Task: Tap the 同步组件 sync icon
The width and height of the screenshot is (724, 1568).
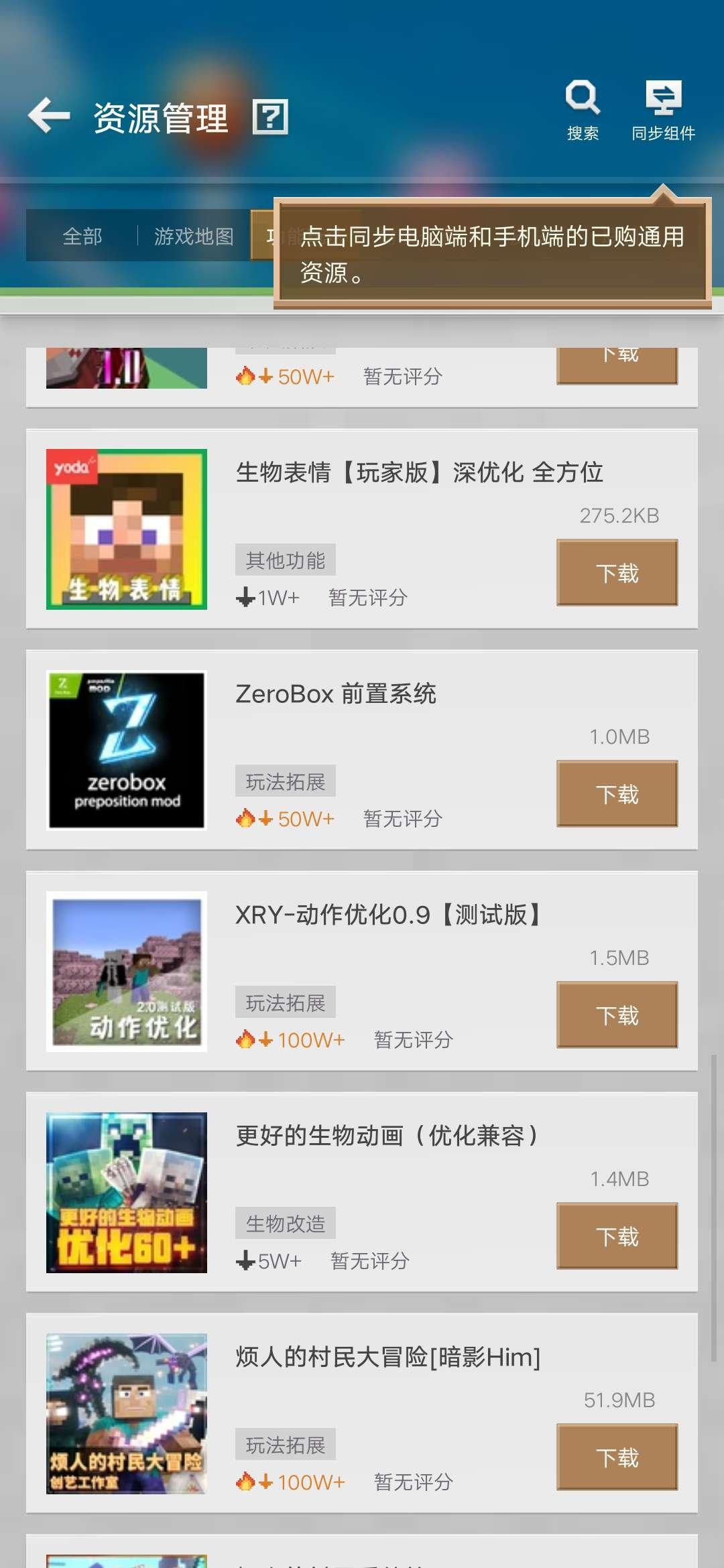Action: point(664,99)
